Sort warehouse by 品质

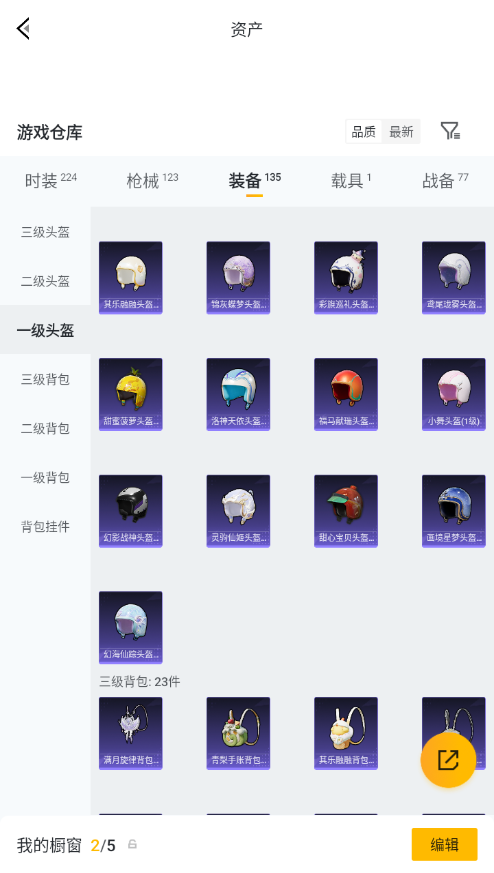pos(364,132)
